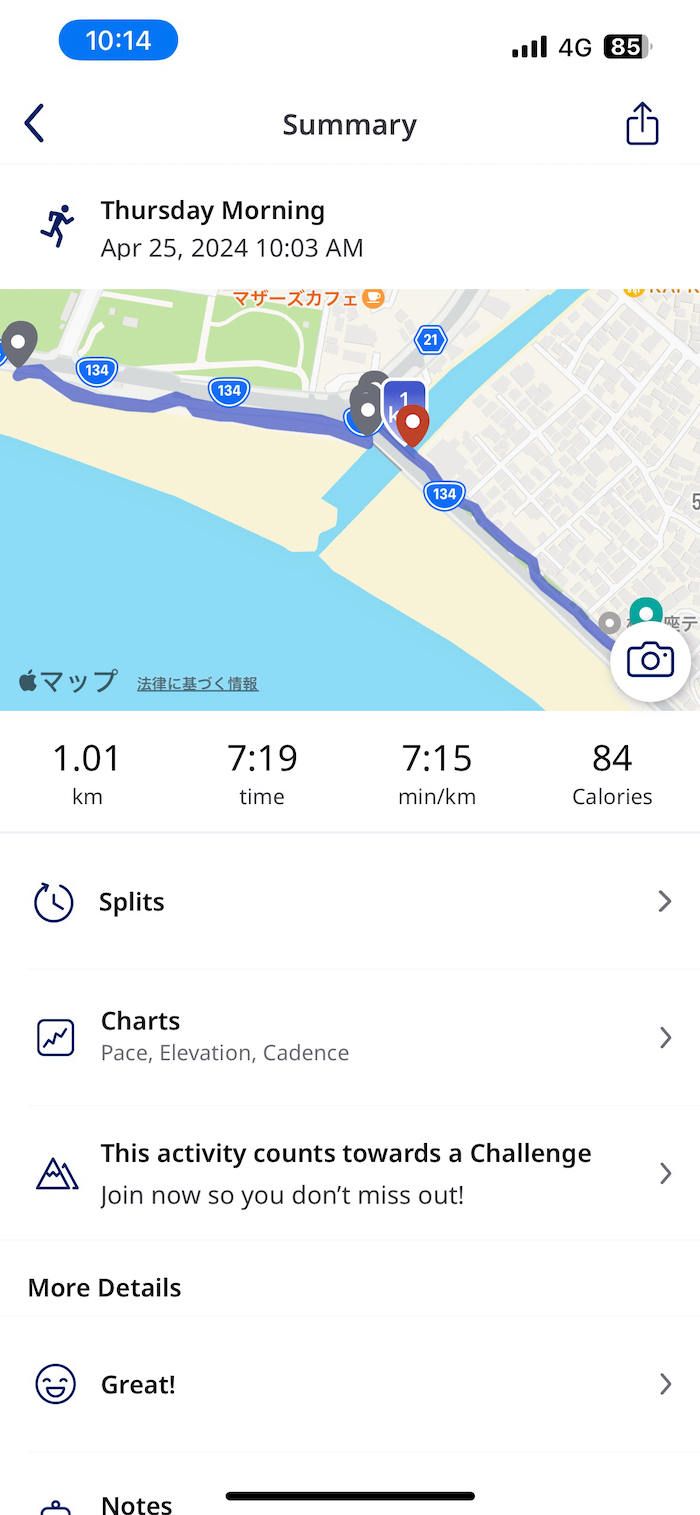Open the Splits details
The image size is (700, 1515).
[350, 902]
